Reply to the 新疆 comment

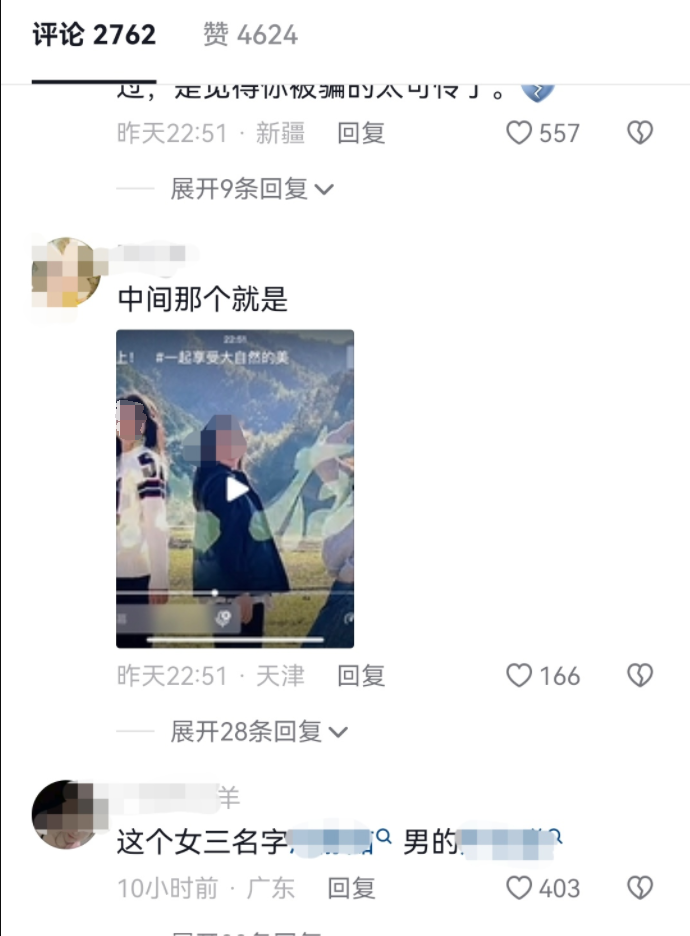point(361,133)
